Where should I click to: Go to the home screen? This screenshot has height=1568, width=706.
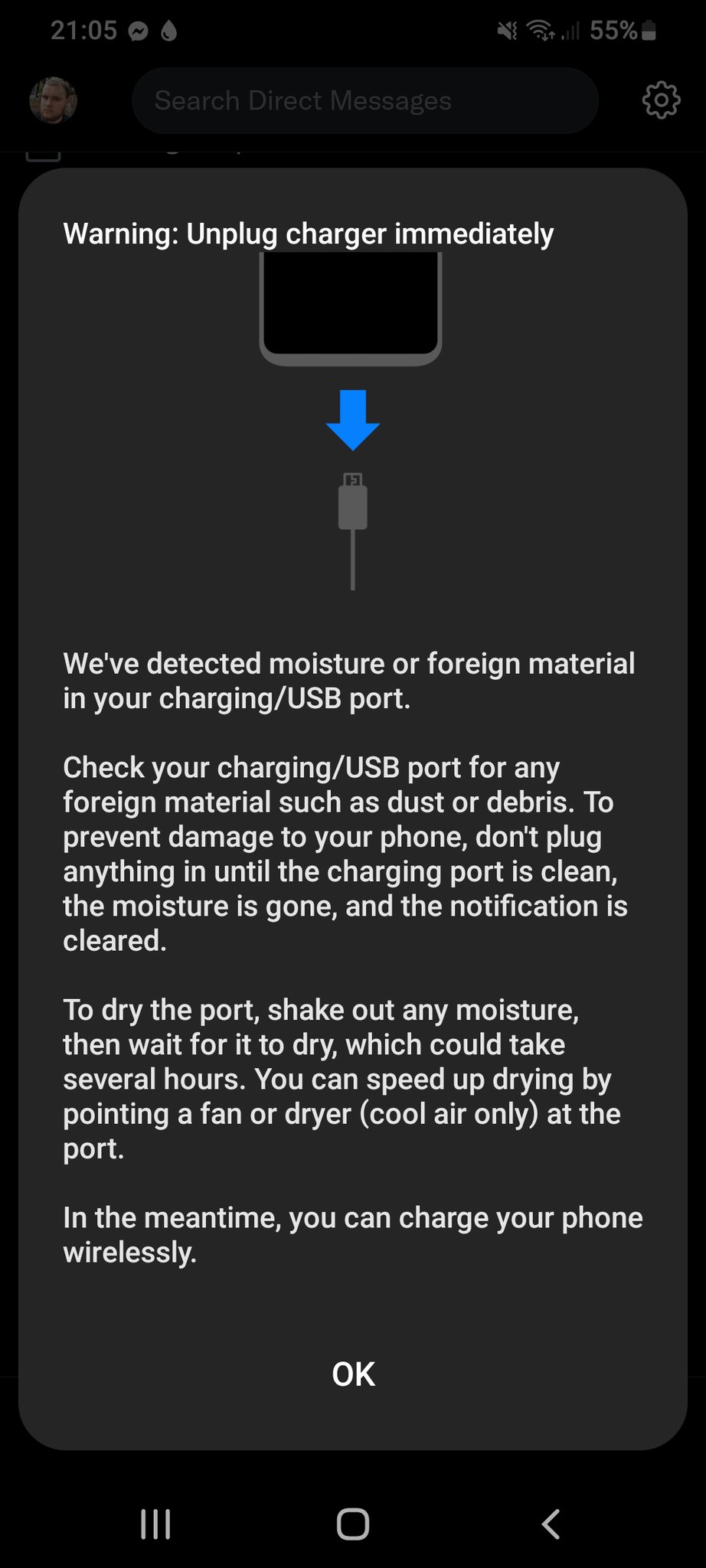click(353, 1524)
